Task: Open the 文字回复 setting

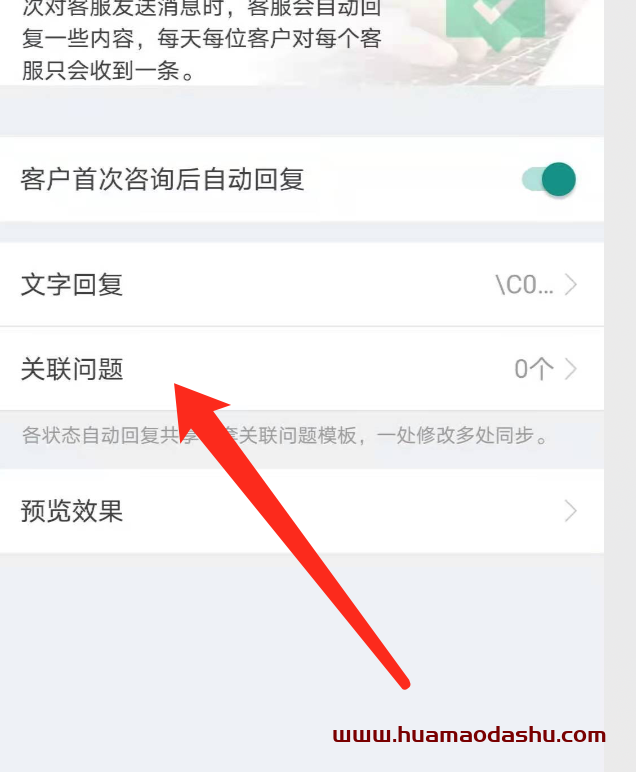Action: pos(300,285)
